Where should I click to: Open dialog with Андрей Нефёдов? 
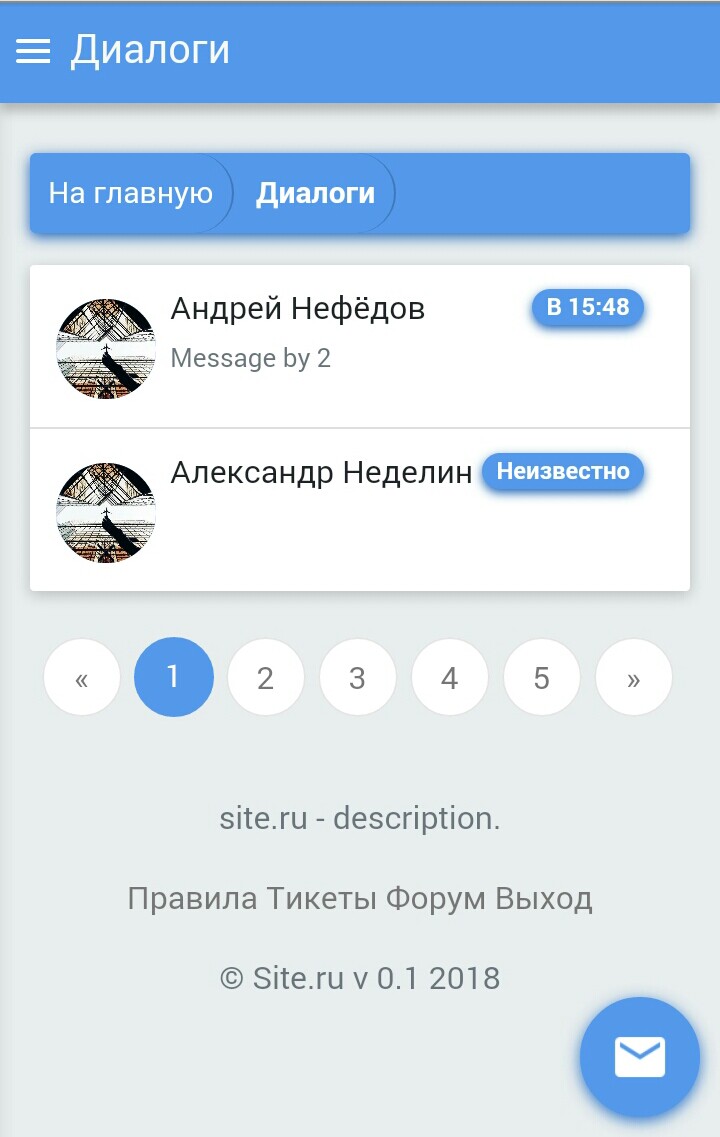(x=298, y=309)
